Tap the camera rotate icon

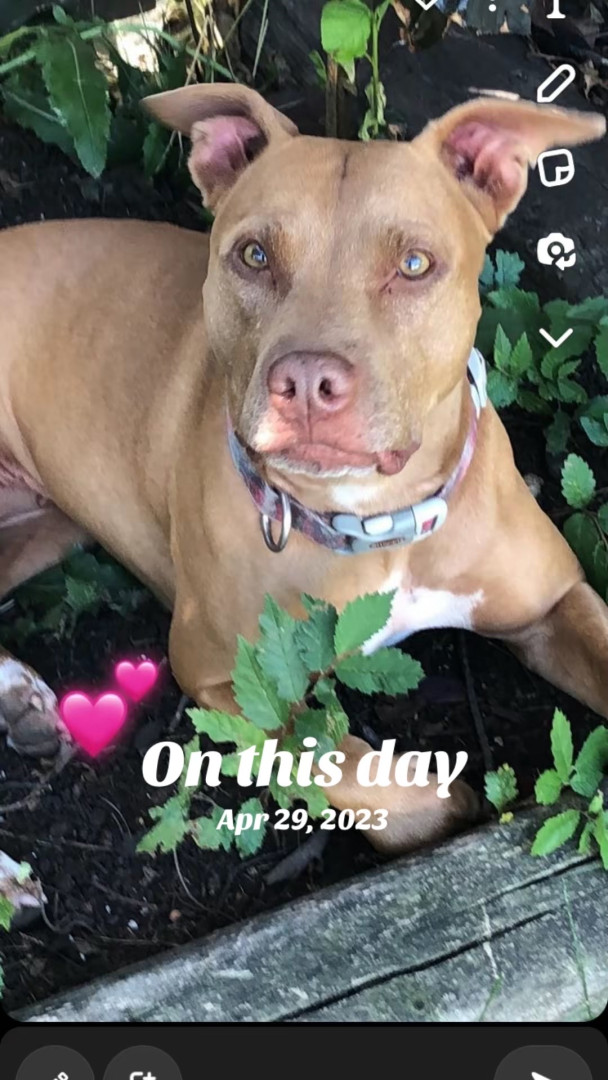pos(556,251)
